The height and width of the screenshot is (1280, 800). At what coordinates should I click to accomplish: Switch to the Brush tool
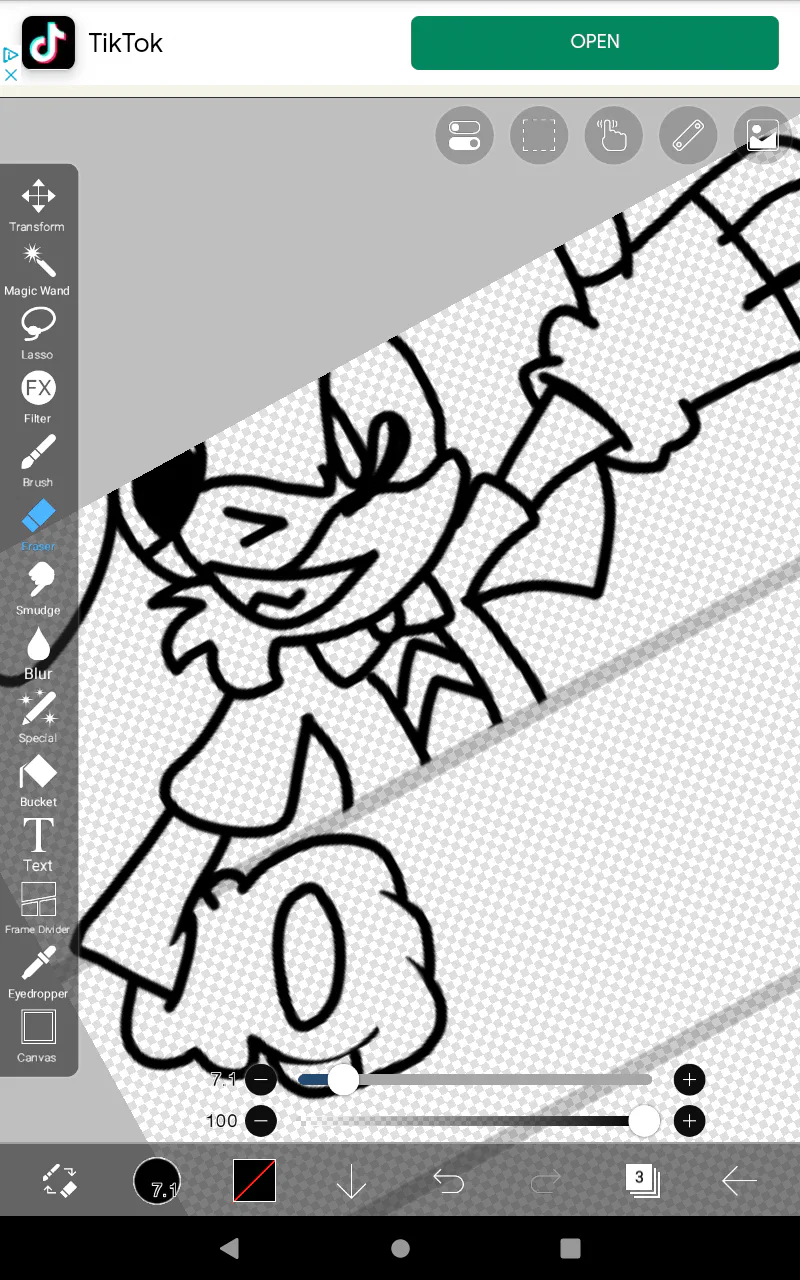[x=38, y=460]
